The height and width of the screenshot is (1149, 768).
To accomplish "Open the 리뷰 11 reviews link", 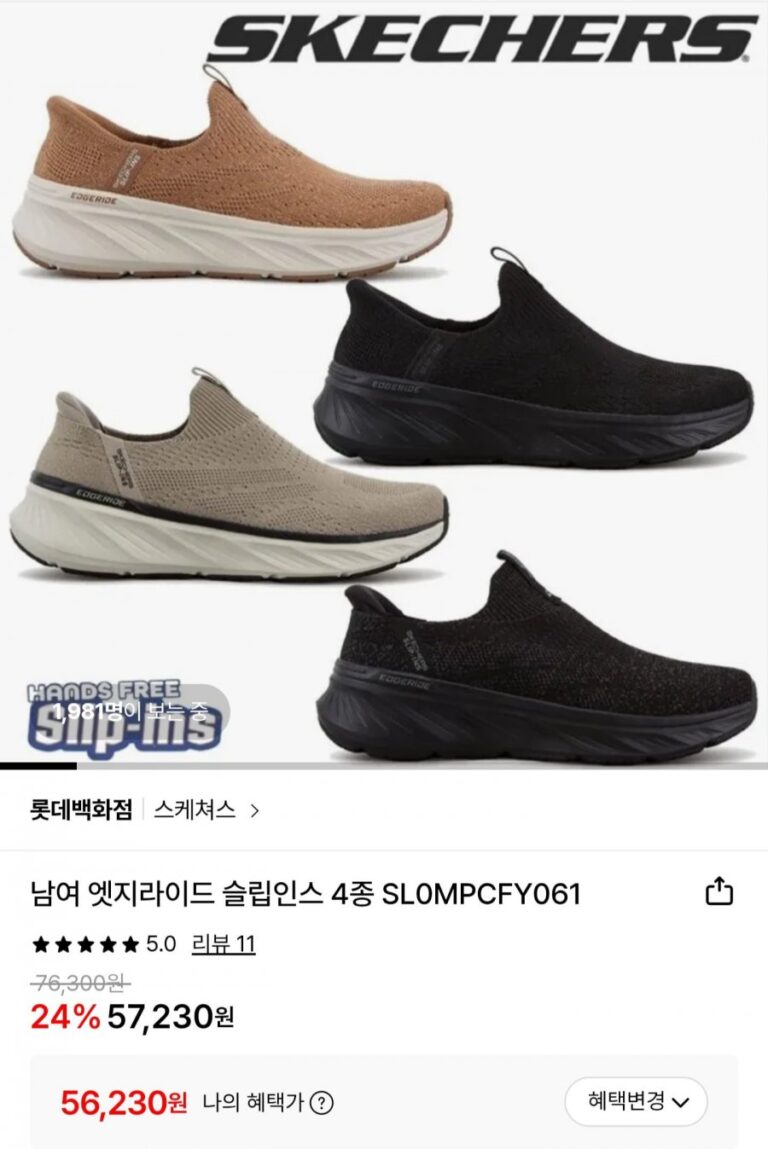I will click(x=223, y=943).
